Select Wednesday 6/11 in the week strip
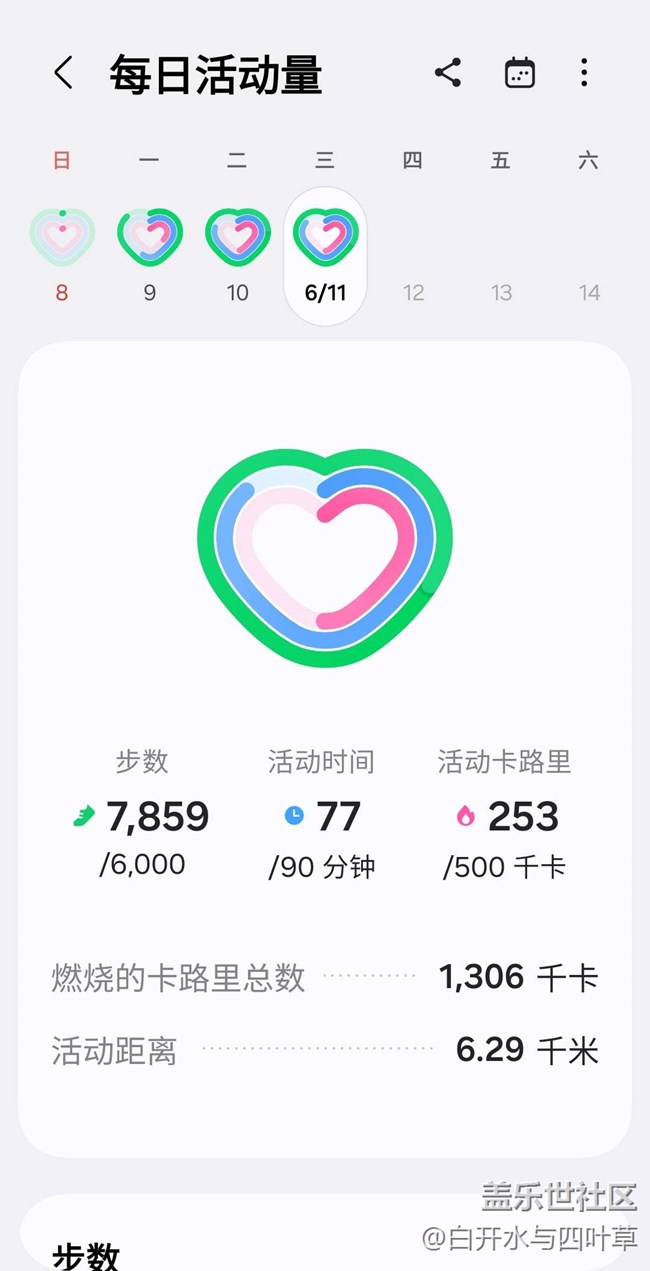Viewport: 650px width, 1271px height. (325, 256)
